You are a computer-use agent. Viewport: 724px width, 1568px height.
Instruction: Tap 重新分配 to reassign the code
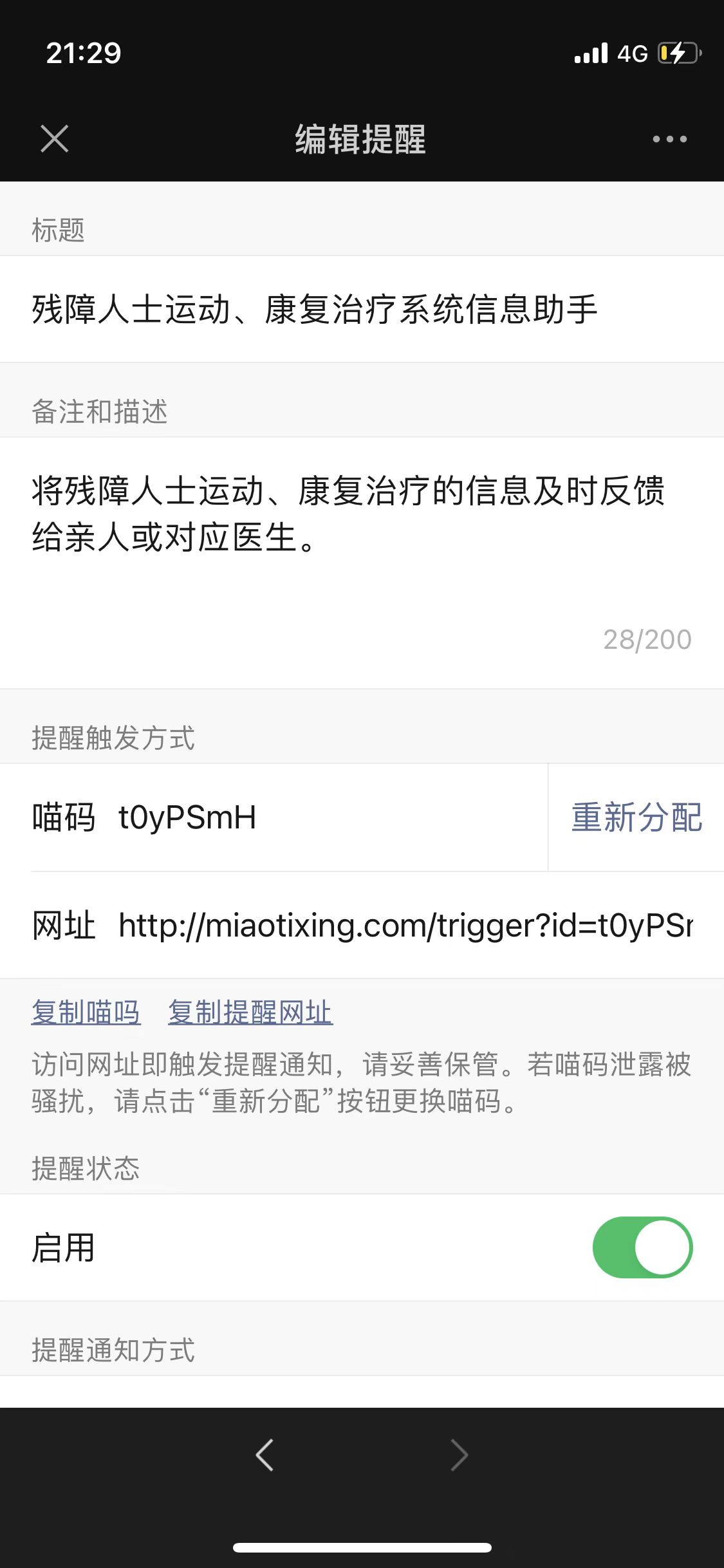click(x=636, y=817)
